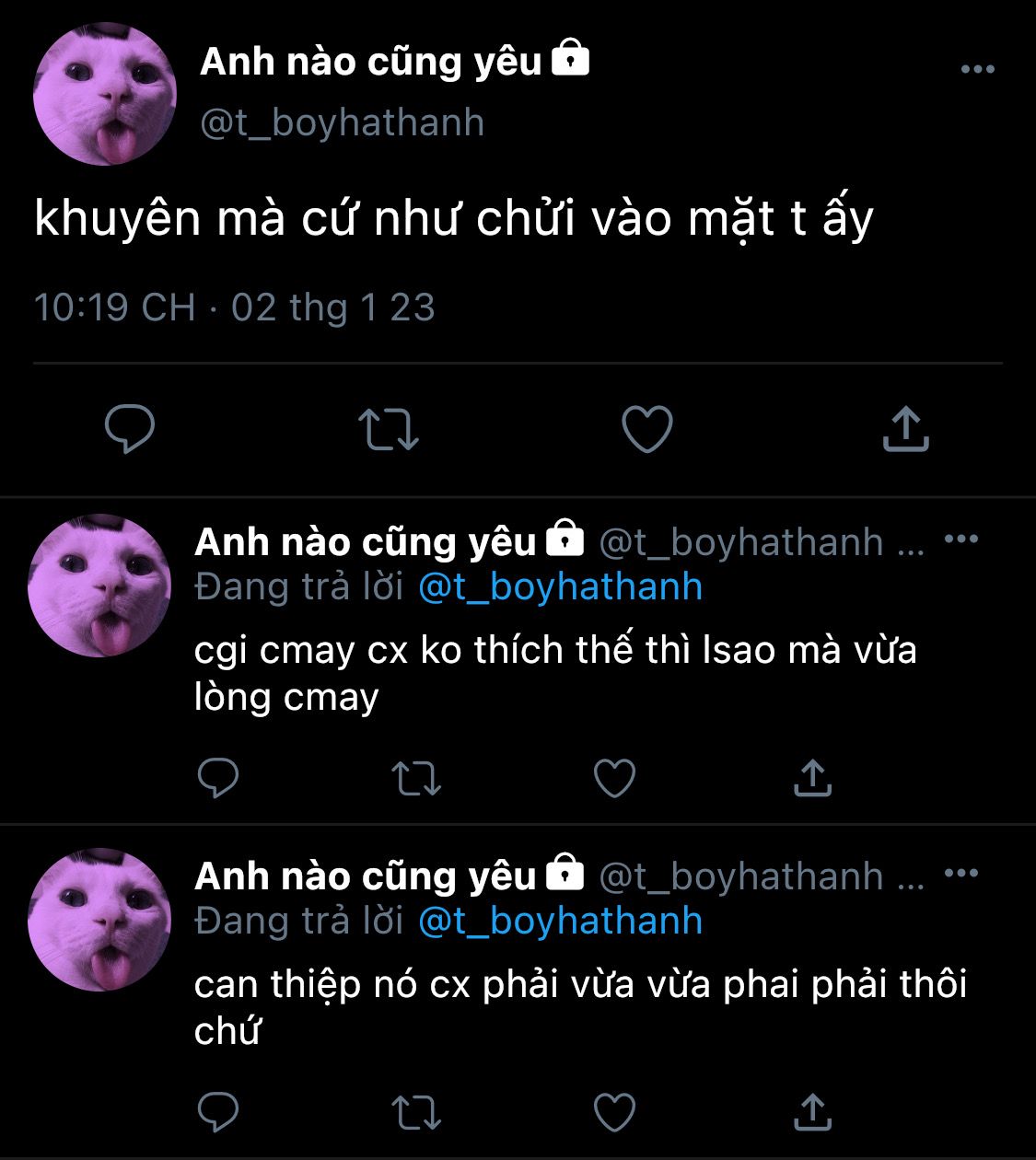
Task: Retweet the tweet starting "khuyên mà cứ như"
Action: 388,429
